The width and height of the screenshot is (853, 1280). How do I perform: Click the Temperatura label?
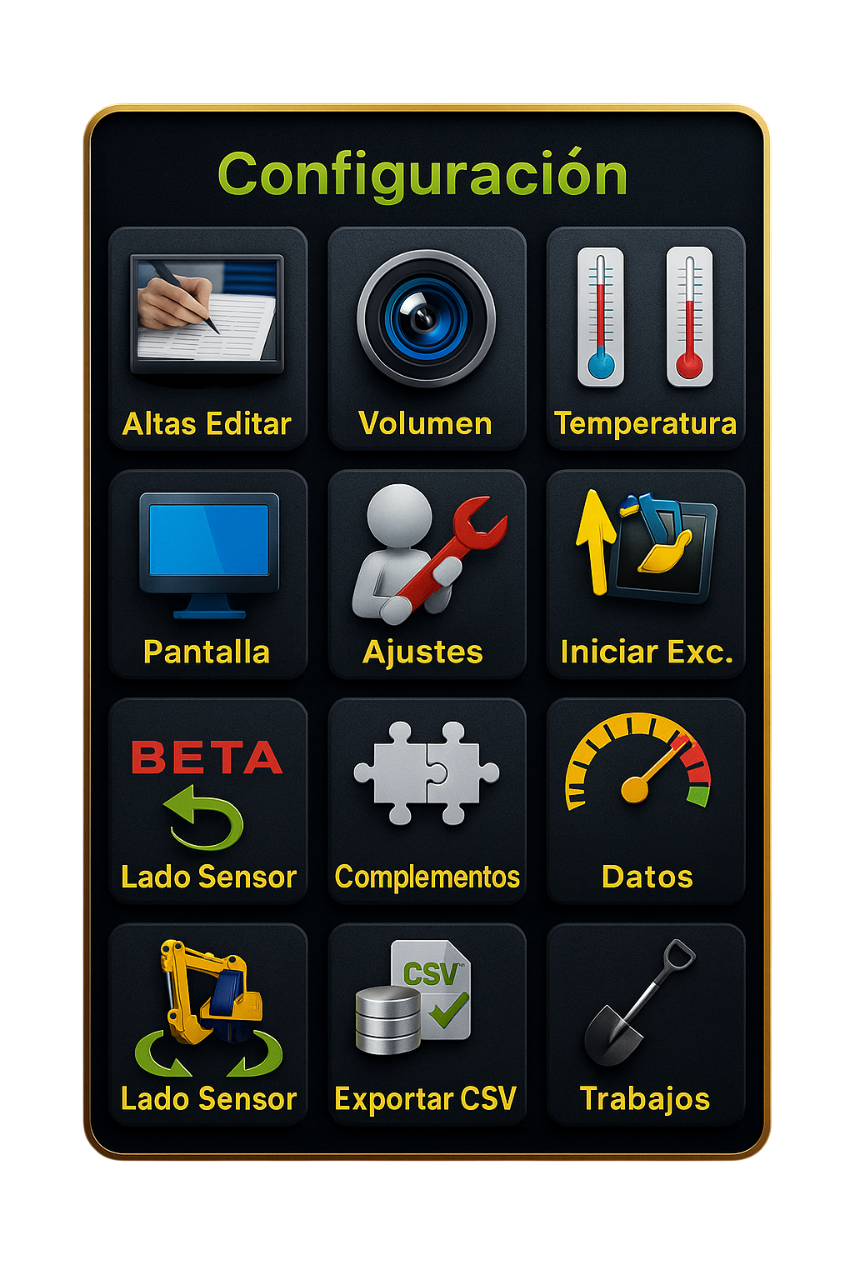(x=644, y=423)
